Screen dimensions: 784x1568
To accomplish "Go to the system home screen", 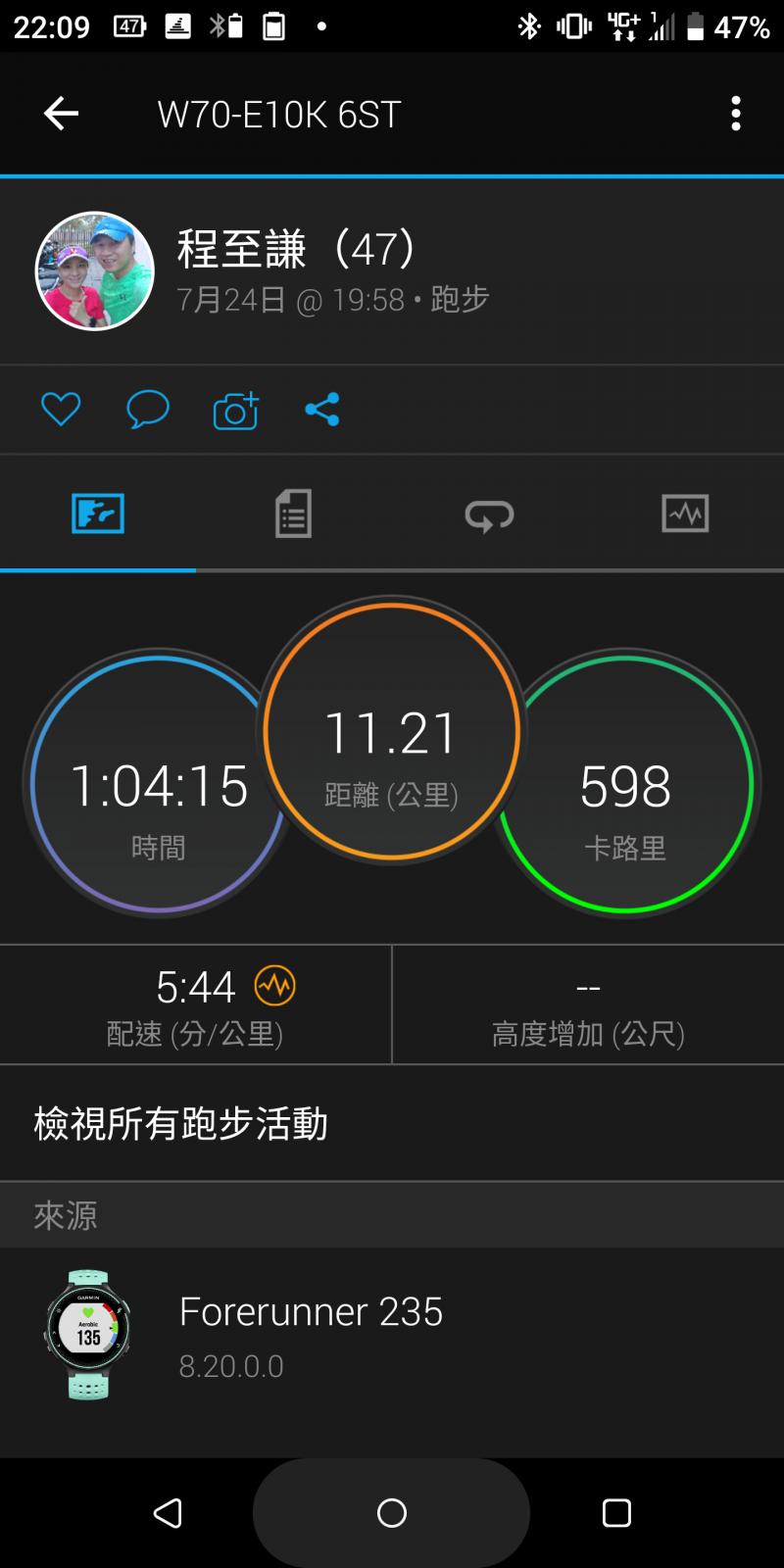I will [x=391, y=1513].
